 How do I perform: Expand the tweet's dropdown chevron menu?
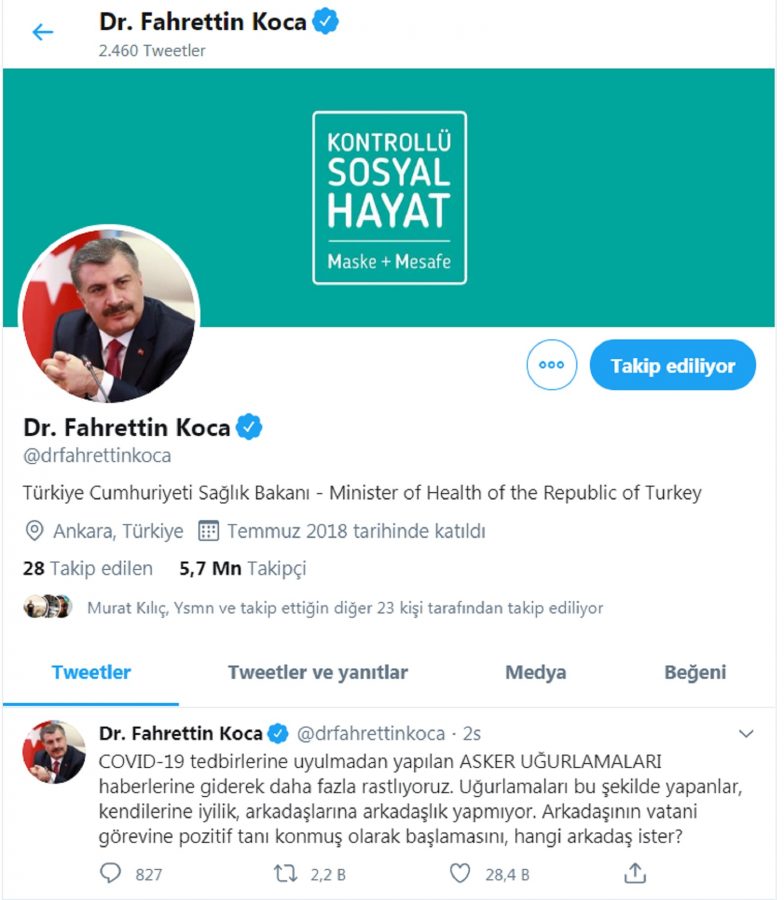[x=745, y=734]
